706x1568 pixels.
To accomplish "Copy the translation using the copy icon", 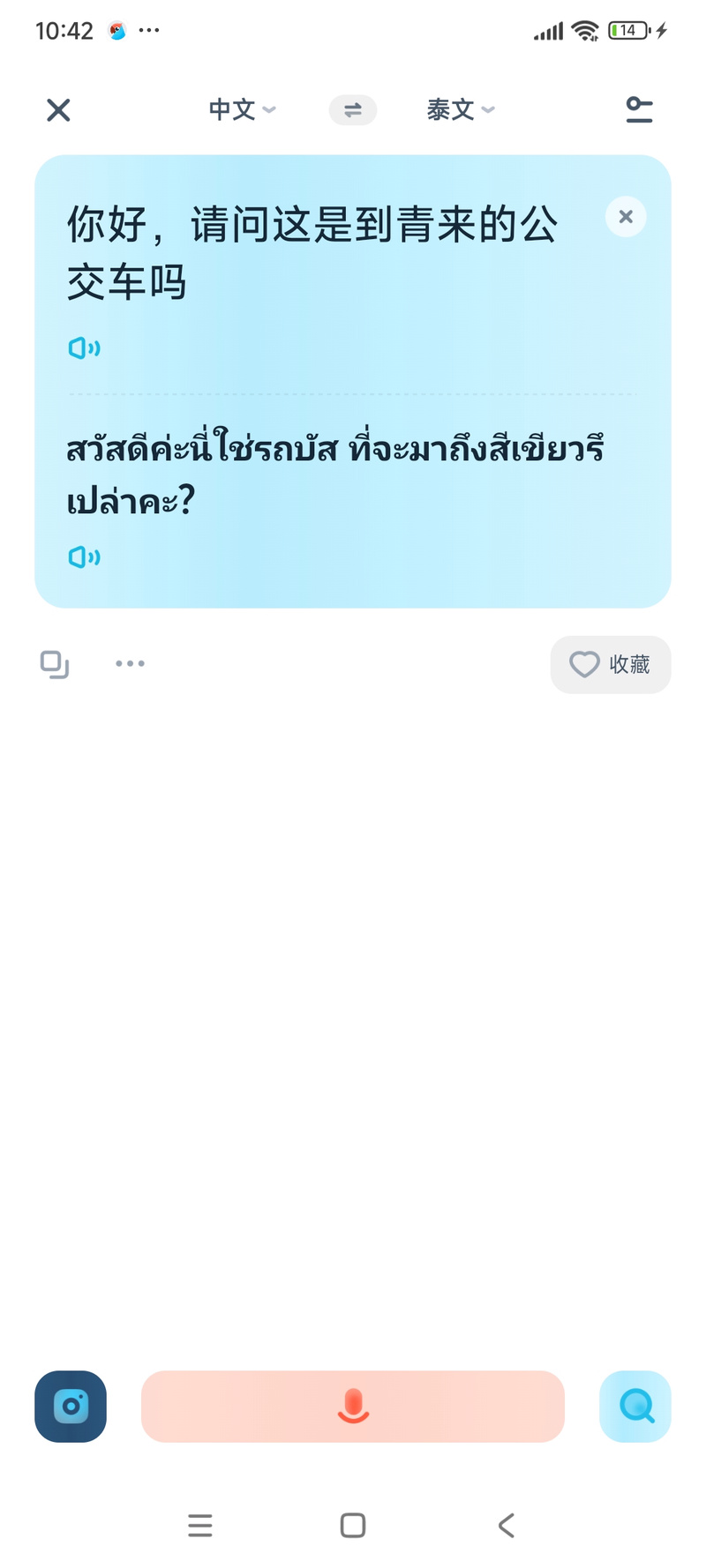I will (x=53, y=663).
